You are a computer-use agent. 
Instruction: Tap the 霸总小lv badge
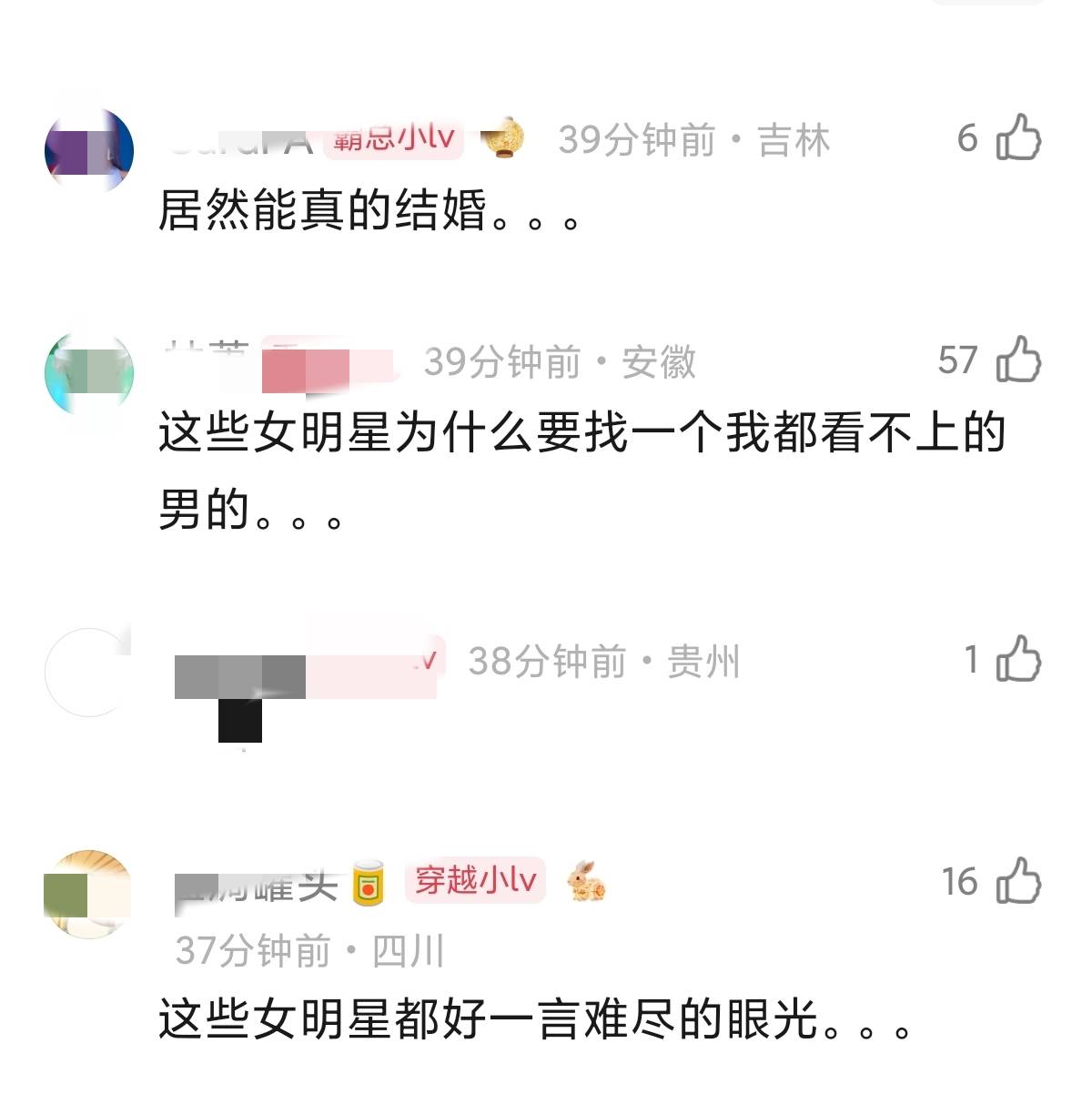394,139
